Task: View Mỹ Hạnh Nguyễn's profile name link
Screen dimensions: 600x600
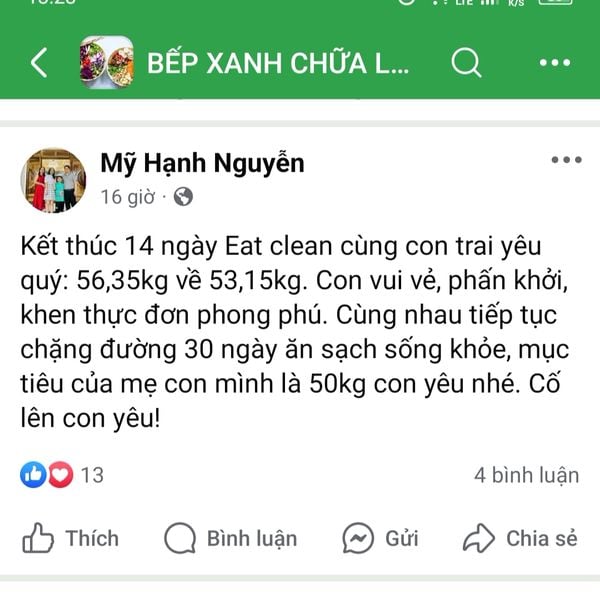Action: 202,163
